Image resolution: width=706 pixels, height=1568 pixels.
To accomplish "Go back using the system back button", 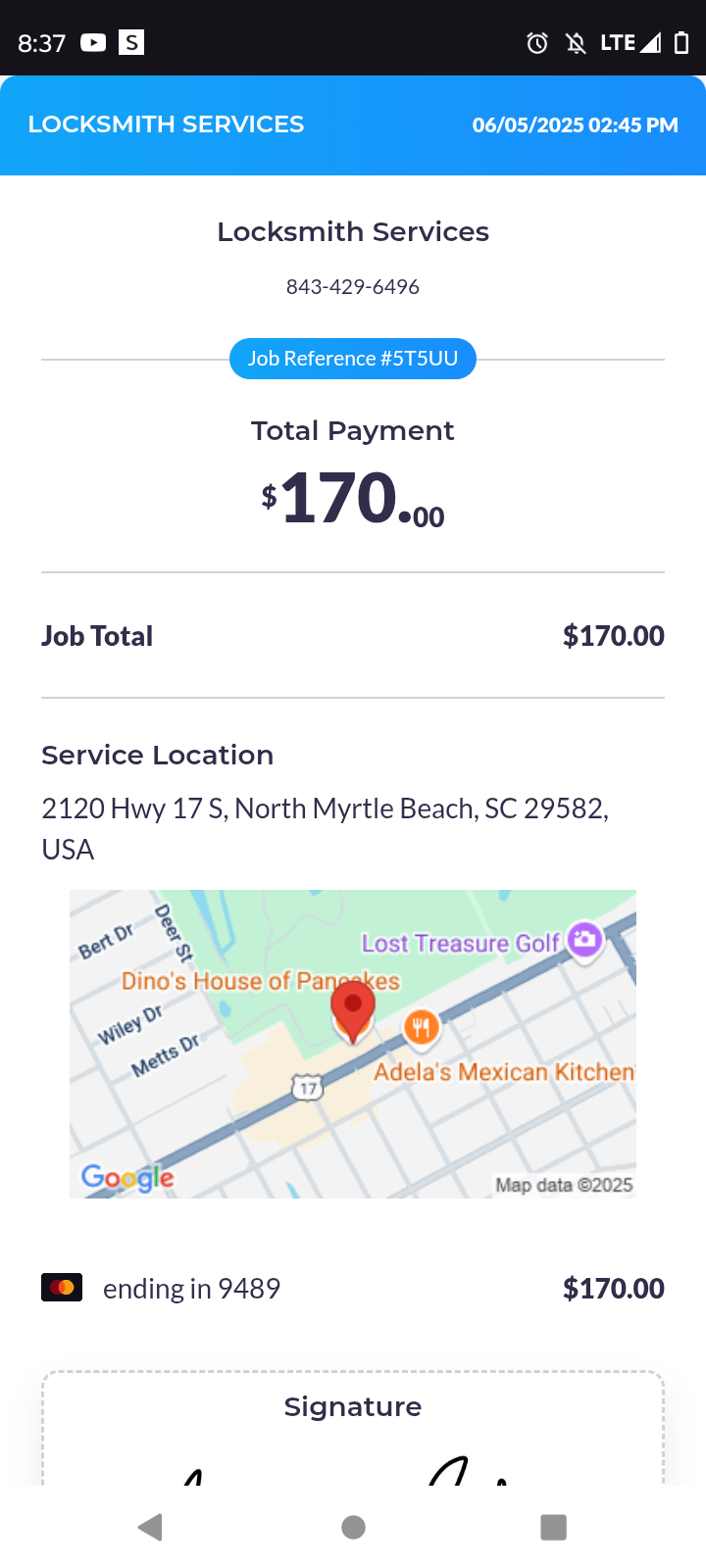I will tap(150, 1527).
